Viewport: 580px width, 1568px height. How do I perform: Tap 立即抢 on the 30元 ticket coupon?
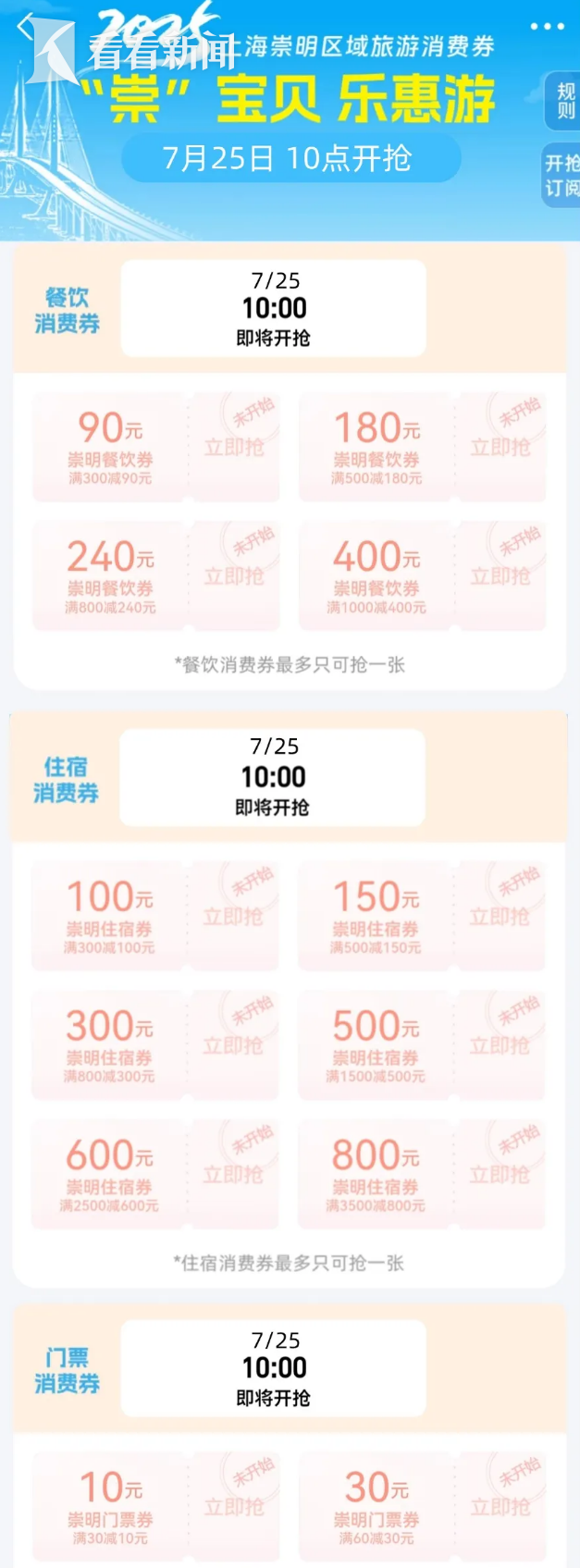500,1507
